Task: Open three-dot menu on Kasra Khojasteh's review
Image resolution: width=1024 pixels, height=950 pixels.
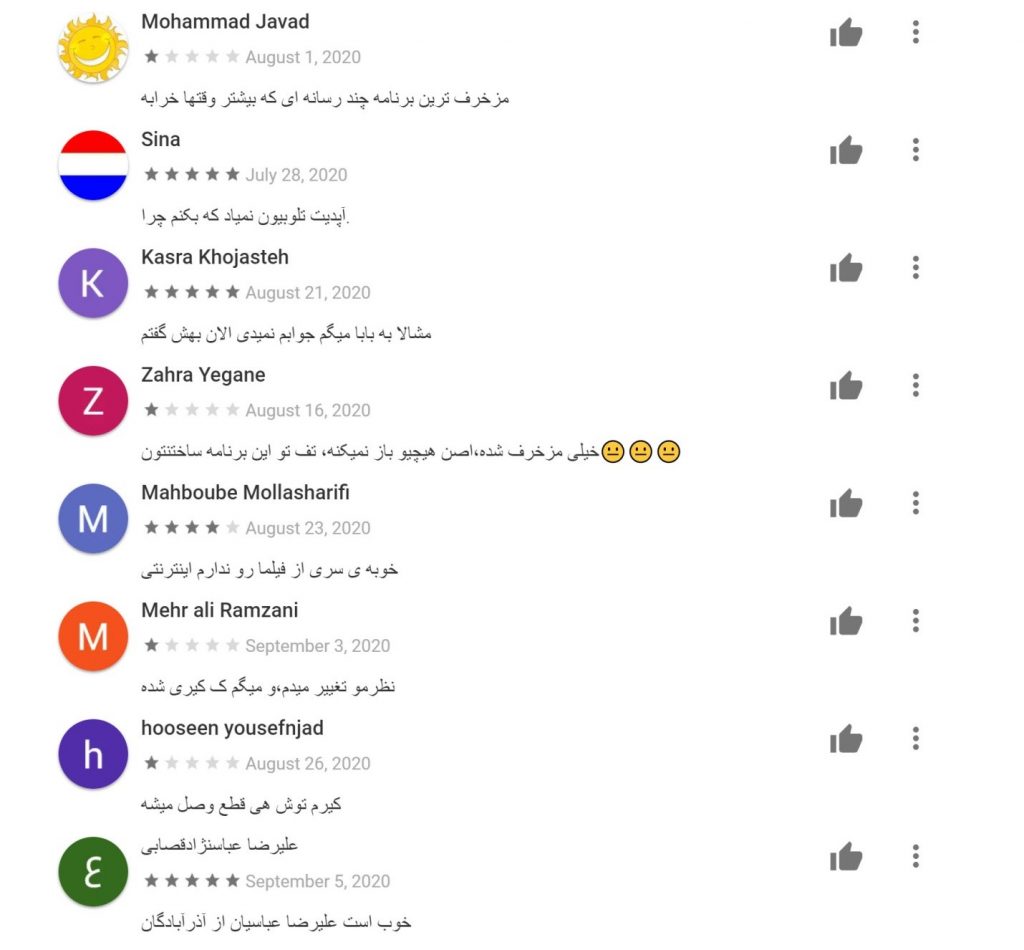Action: (x=916, y=268)
